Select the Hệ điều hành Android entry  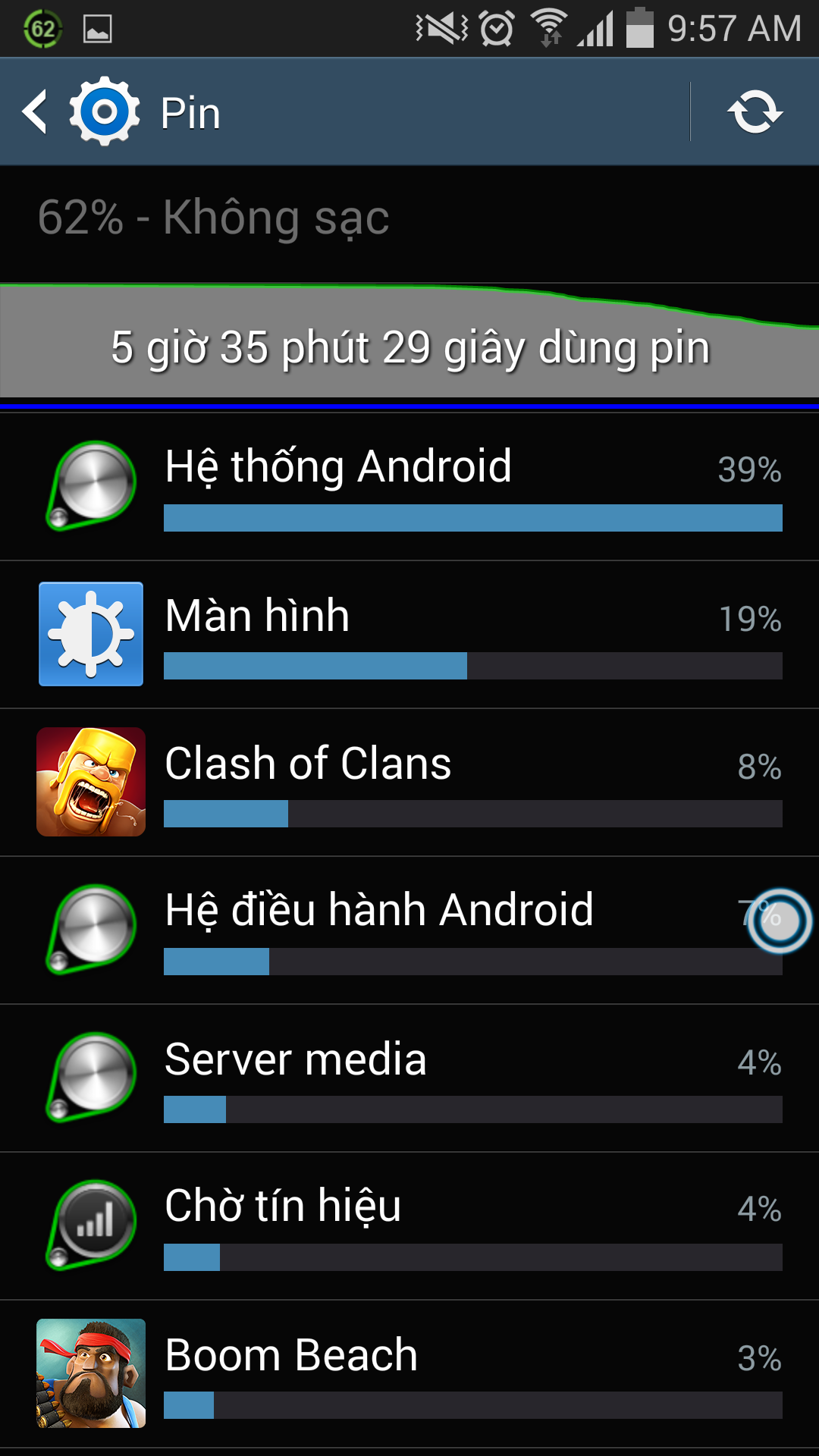409,930
